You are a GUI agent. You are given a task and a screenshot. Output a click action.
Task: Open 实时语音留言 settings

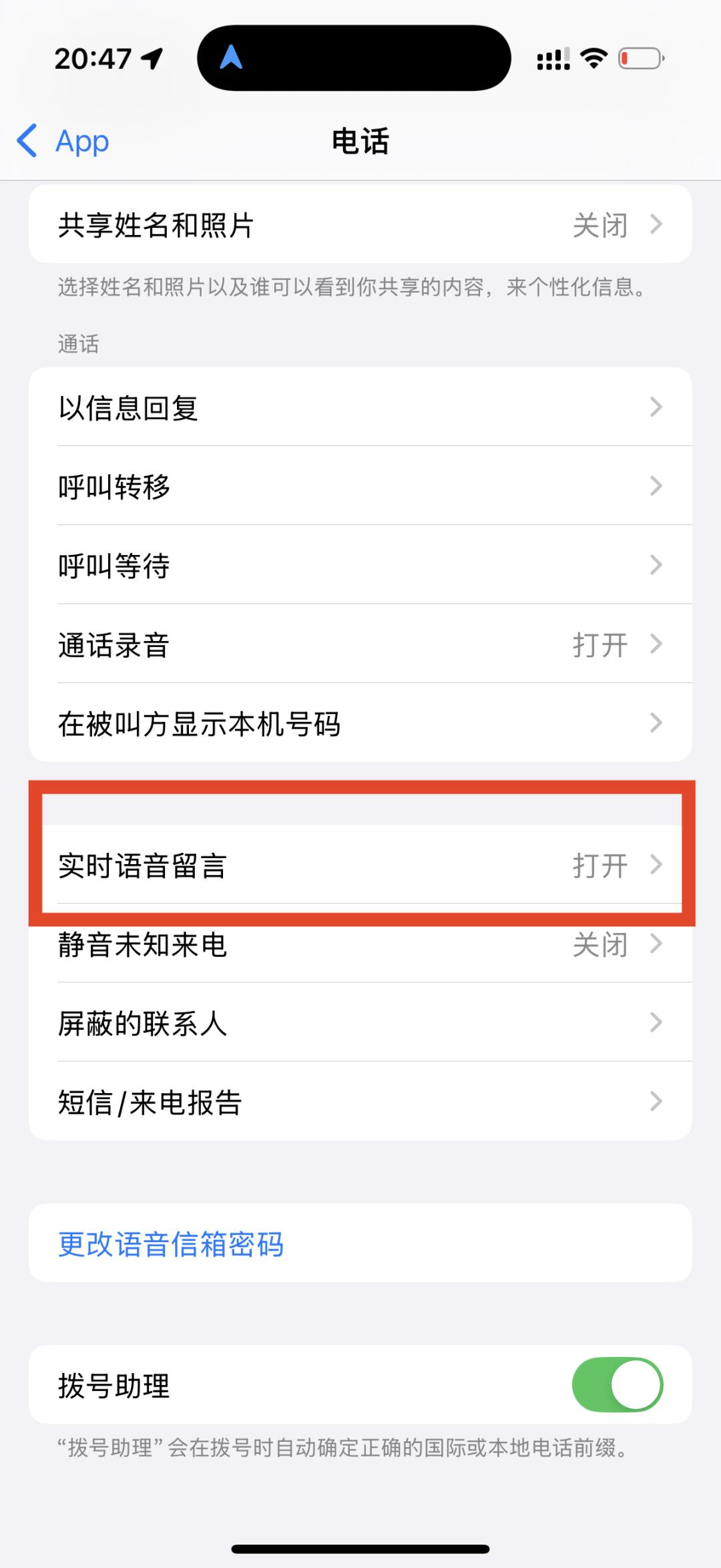(x=359, y=865)
